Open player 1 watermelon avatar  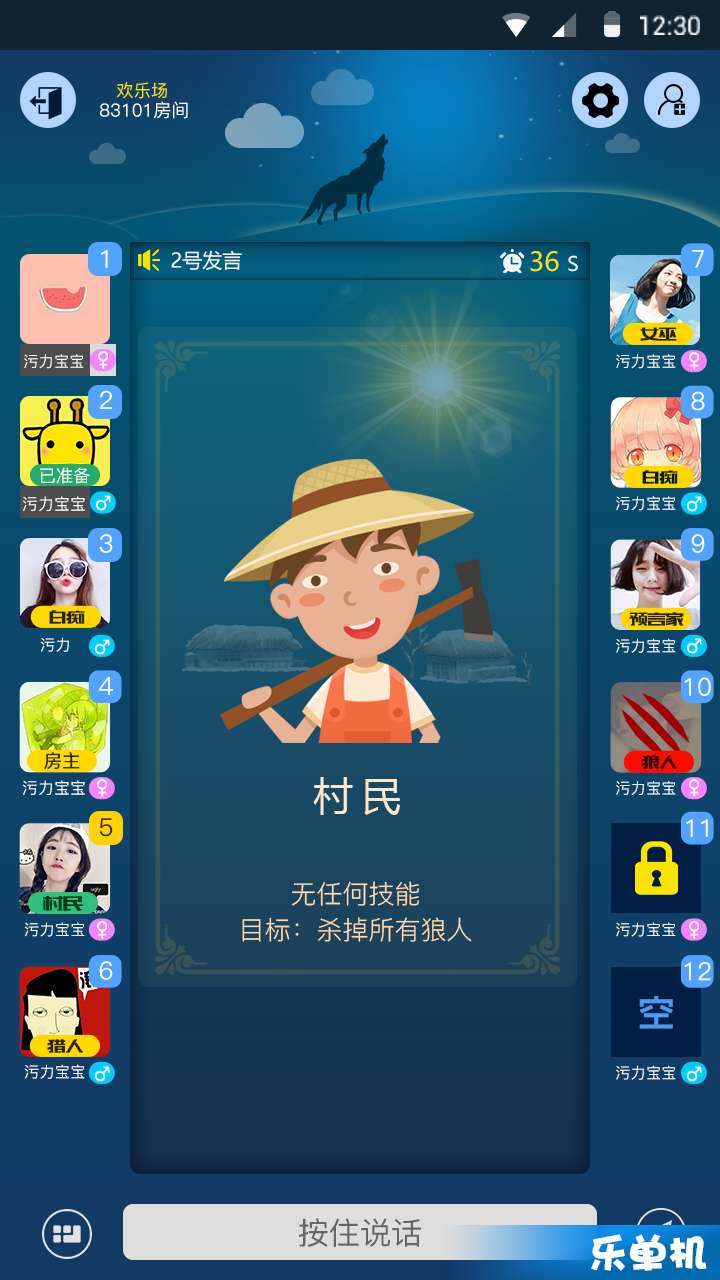(65, 299)
